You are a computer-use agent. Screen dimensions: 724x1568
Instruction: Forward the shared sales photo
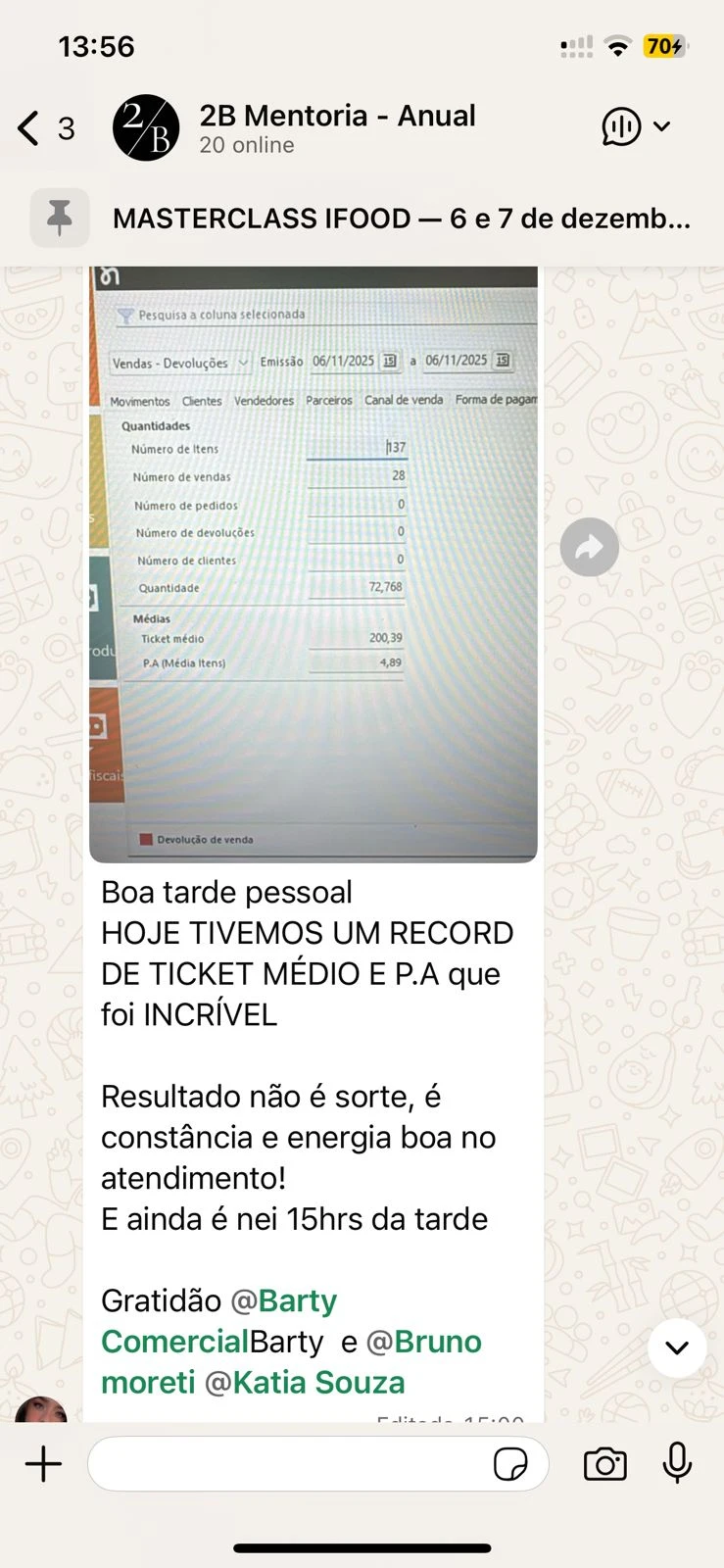point(589,547)
